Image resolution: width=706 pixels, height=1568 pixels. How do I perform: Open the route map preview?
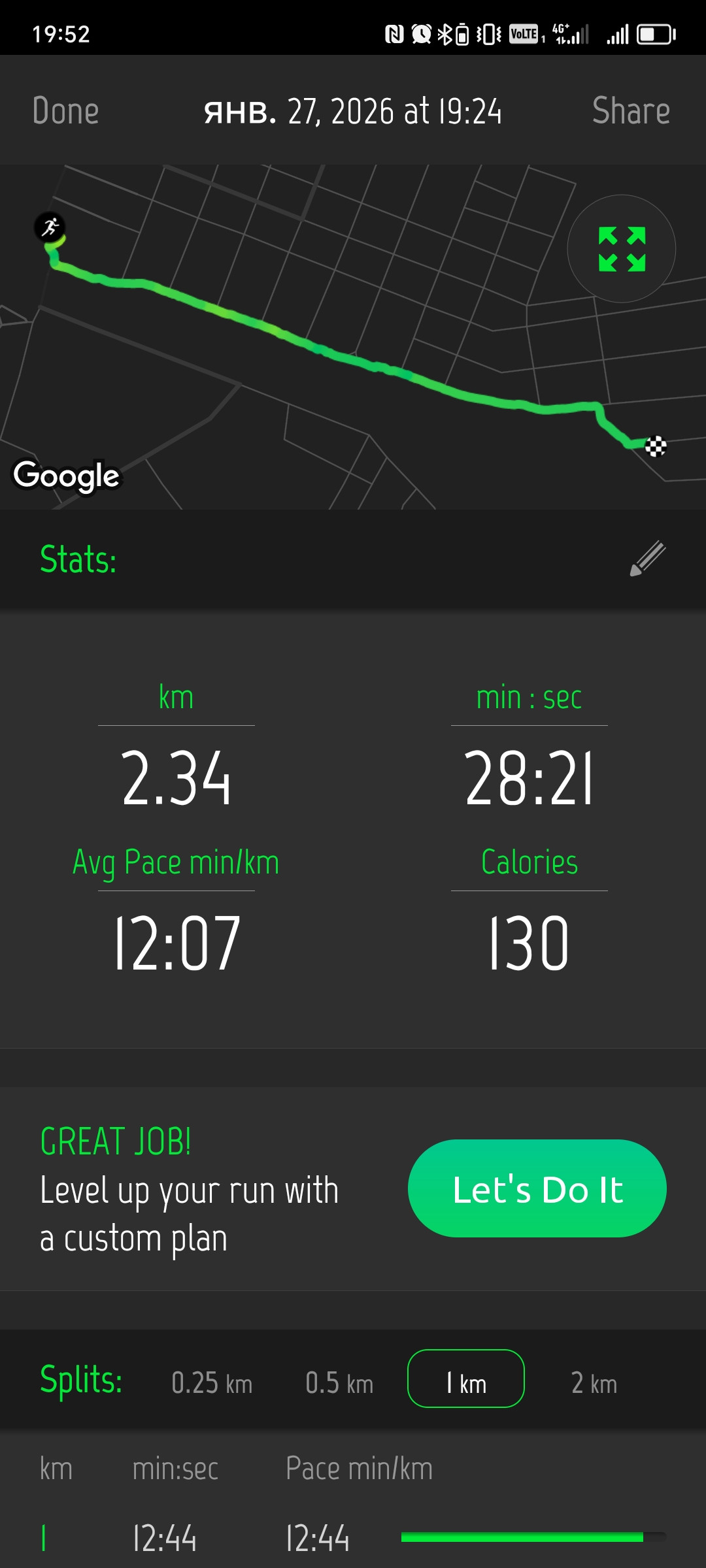[x=353, y=337]
